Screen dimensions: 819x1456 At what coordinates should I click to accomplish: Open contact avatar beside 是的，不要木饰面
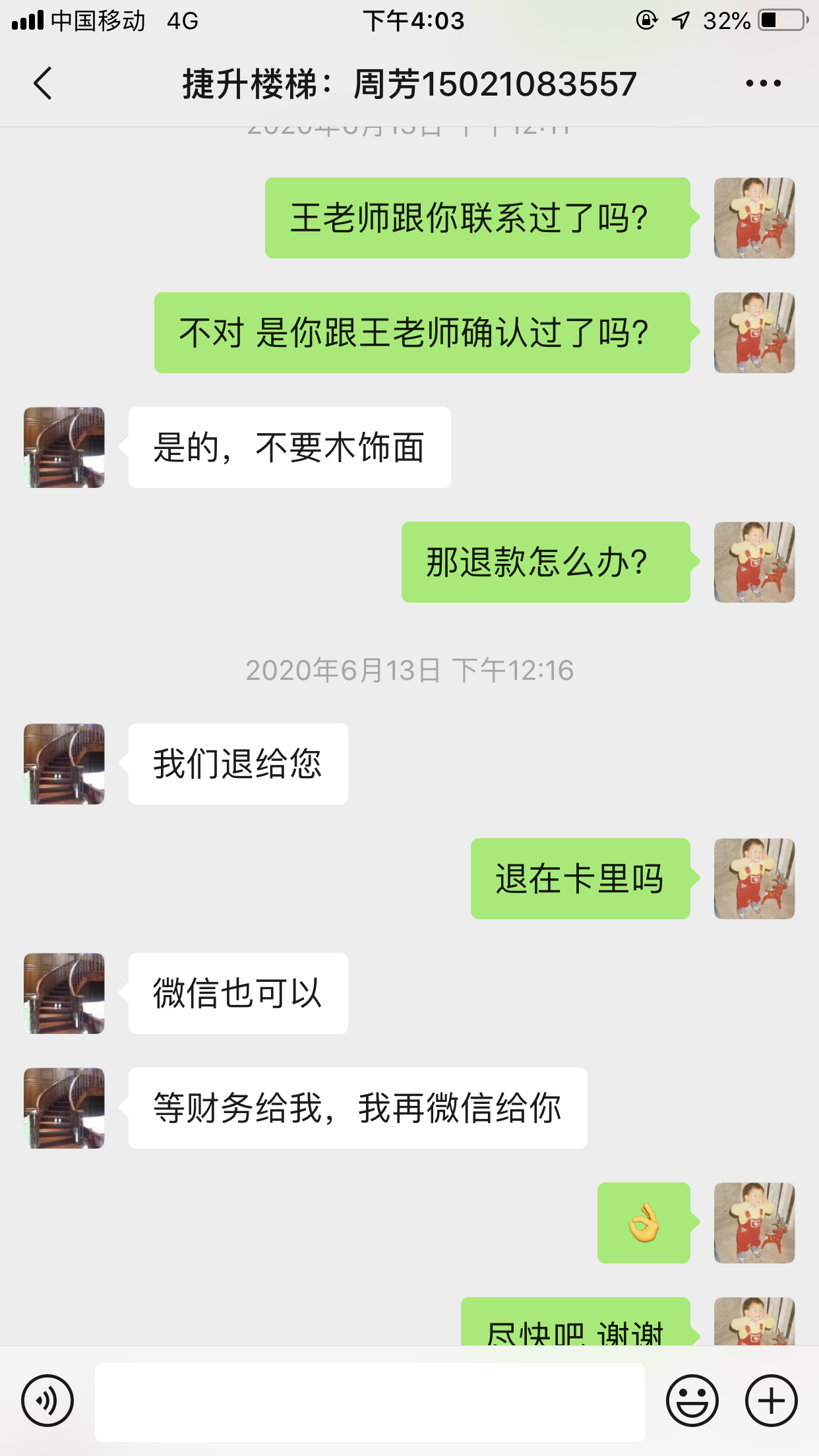pyautogui.click(x=64, y=448)
